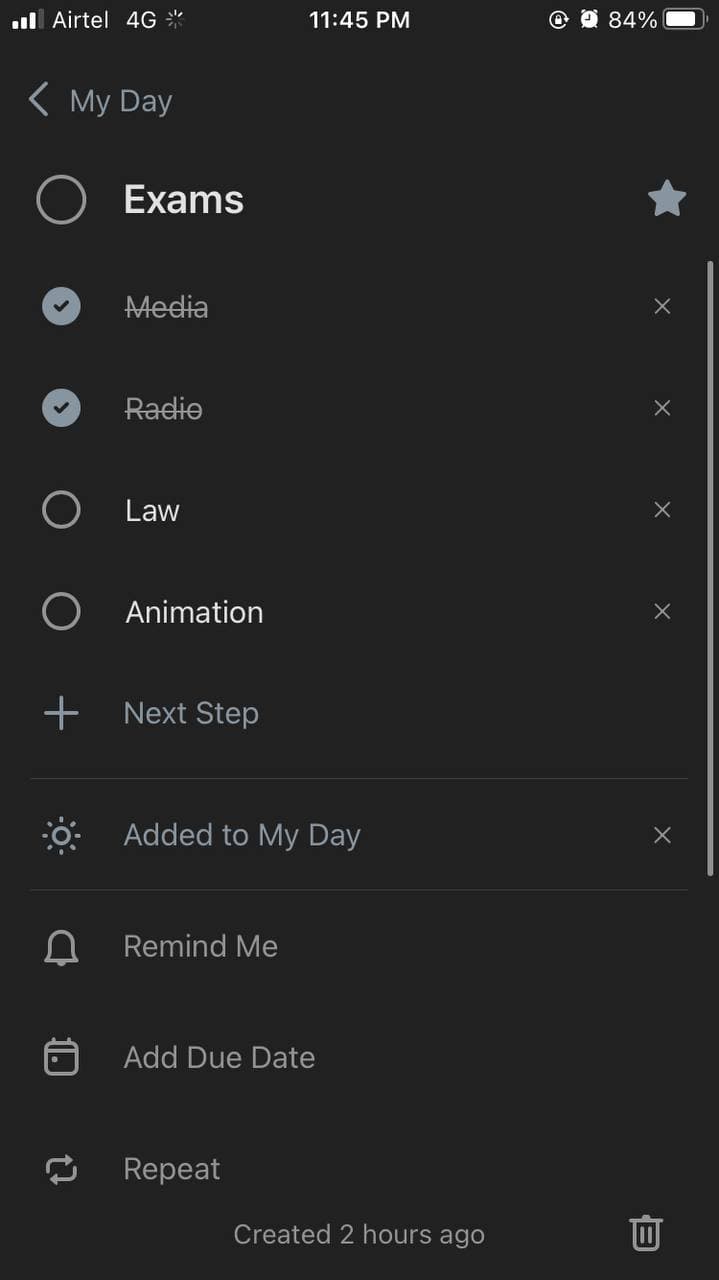Go back to My Day

tap(100, 101)
